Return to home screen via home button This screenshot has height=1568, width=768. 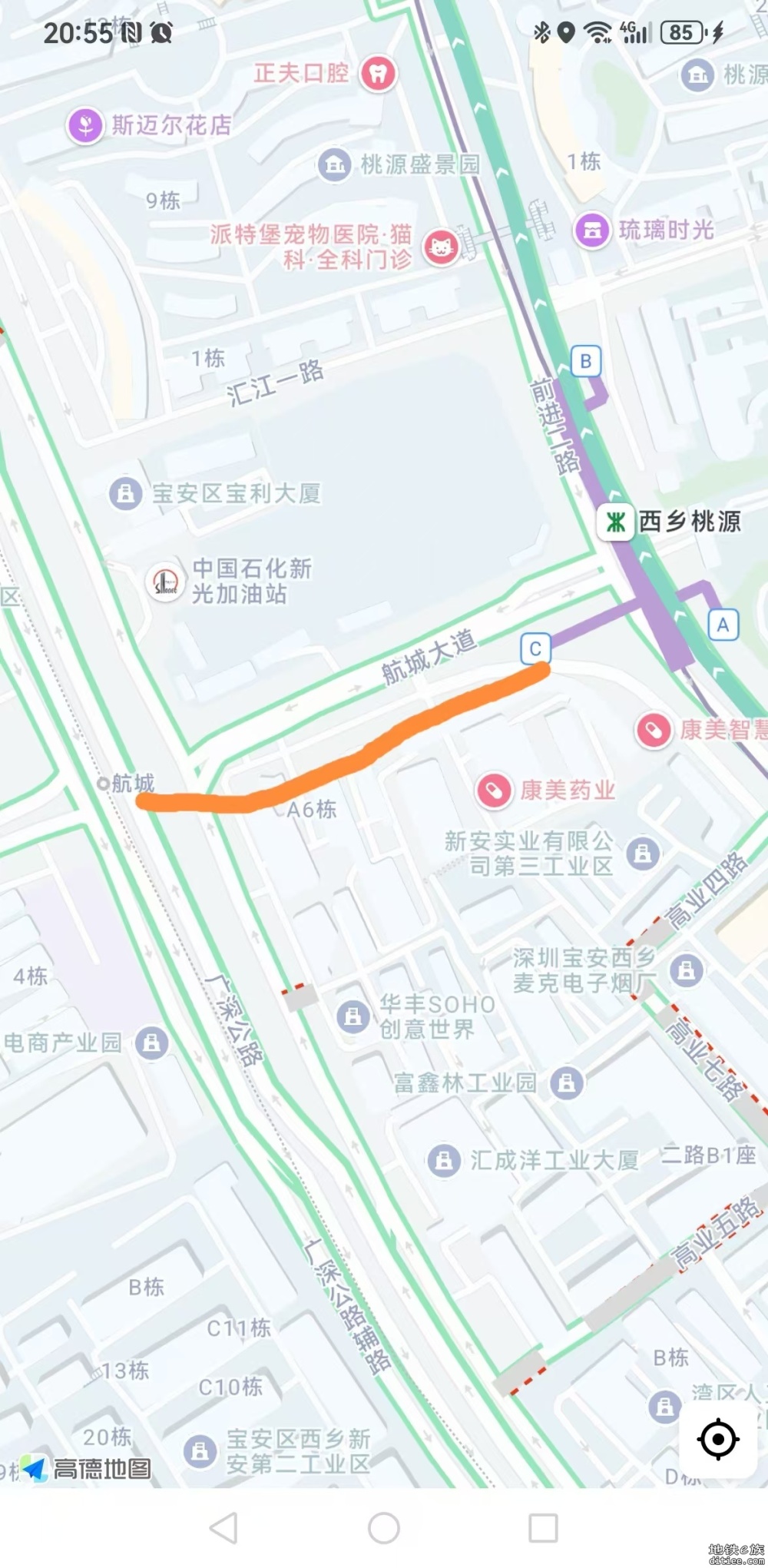pyautogui.click(x=384, y=1528)
